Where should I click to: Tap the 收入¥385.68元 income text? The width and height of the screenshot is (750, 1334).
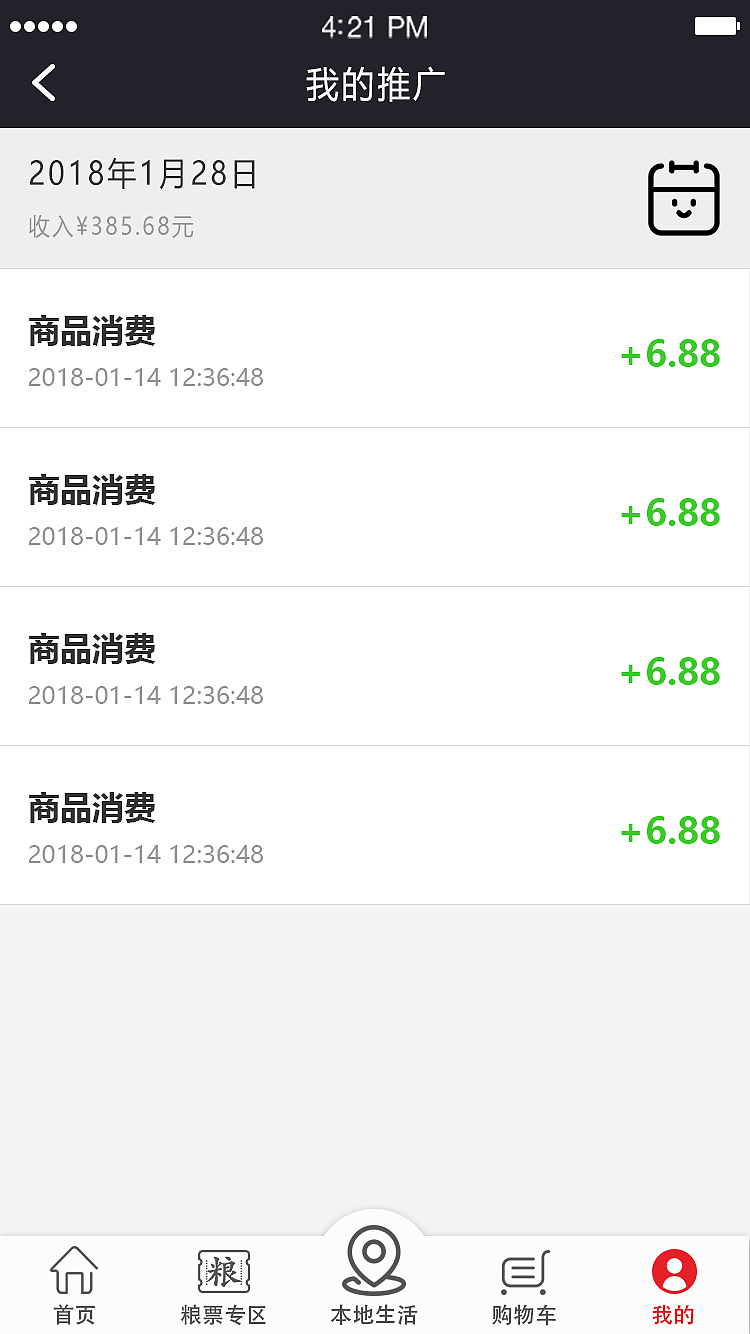[x=111, y=227]
